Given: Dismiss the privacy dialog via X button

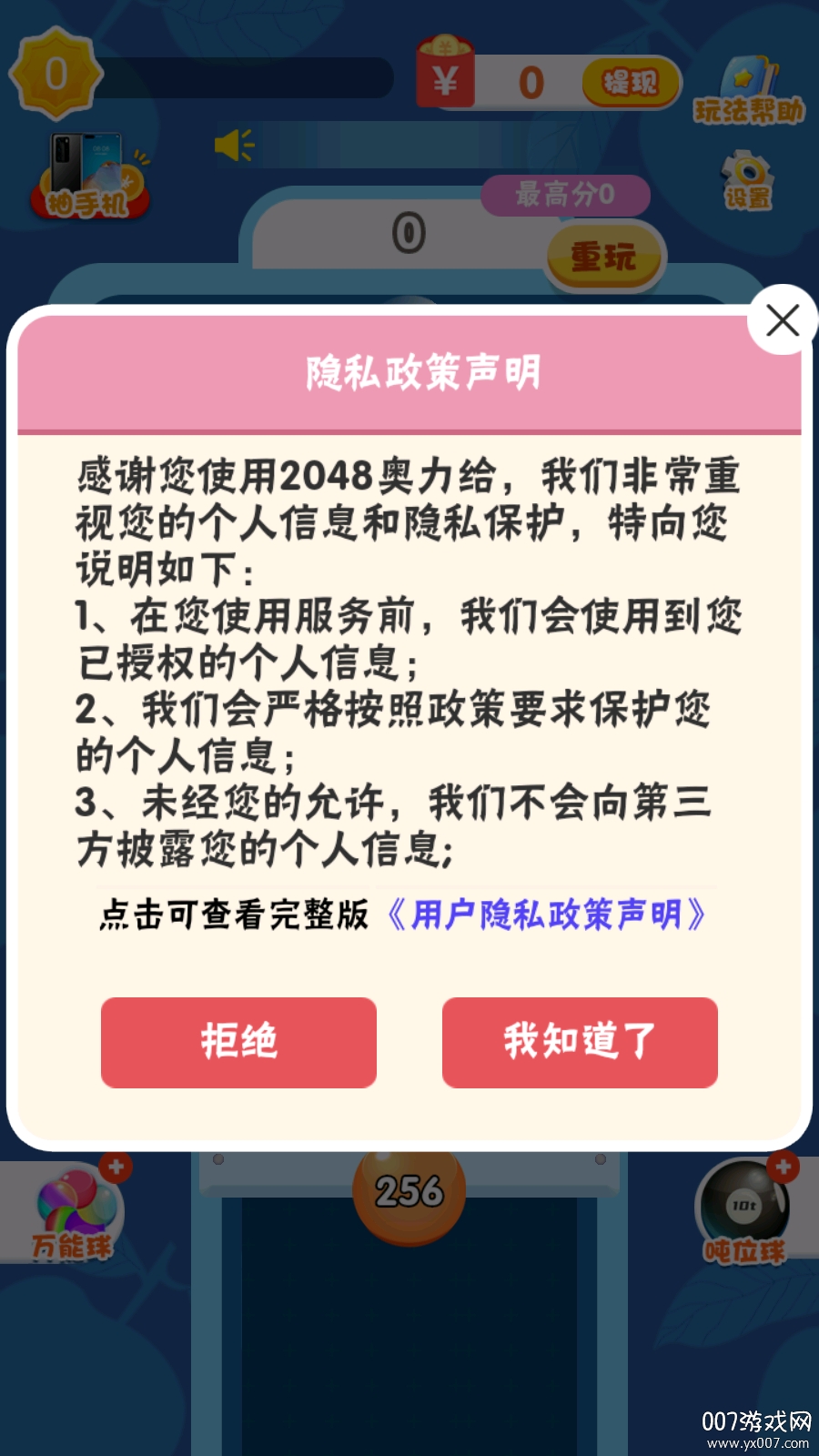Looking at the screenshot, I should (x=781, y=321).
